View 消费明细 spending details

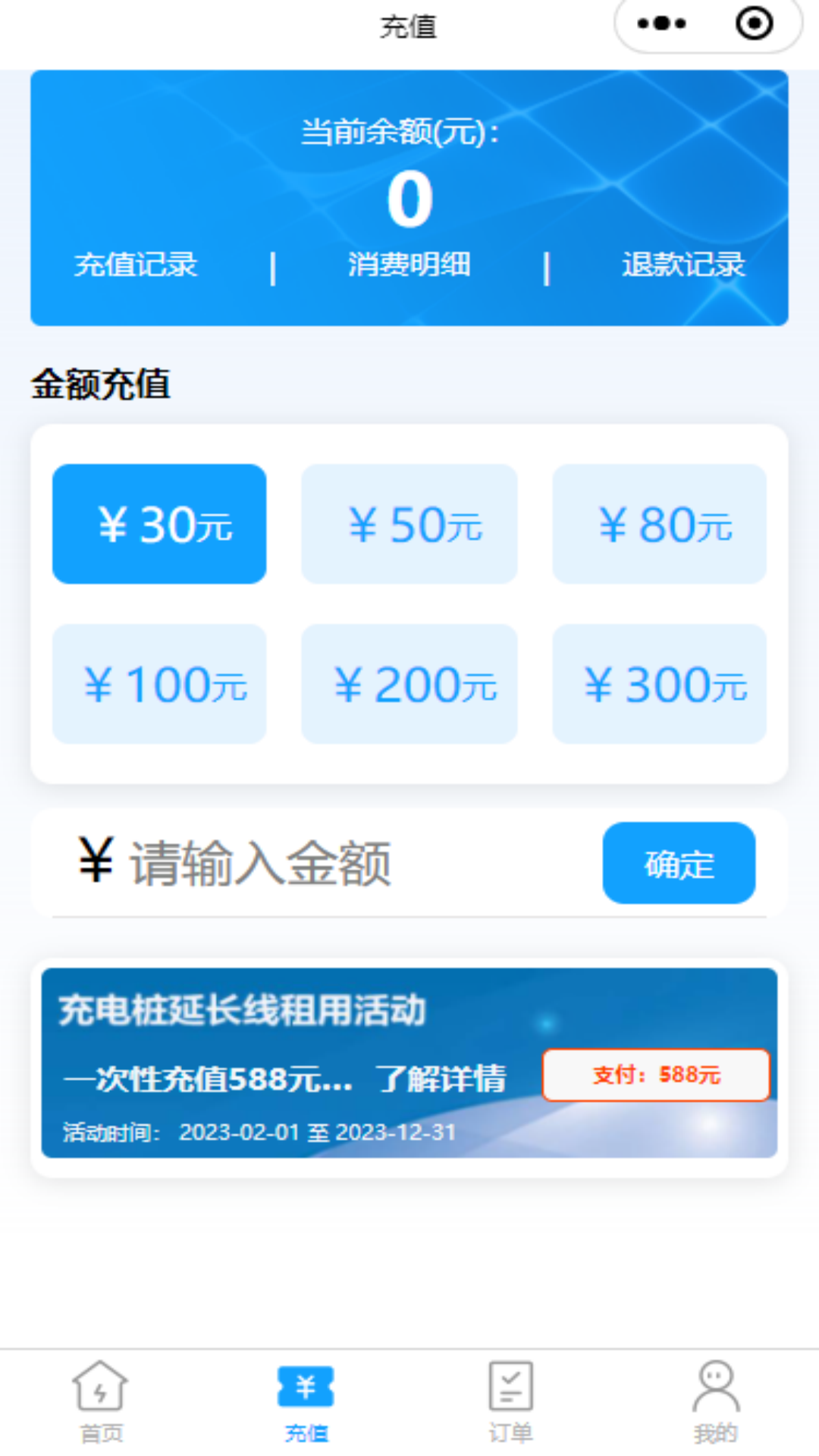point(409,265)
